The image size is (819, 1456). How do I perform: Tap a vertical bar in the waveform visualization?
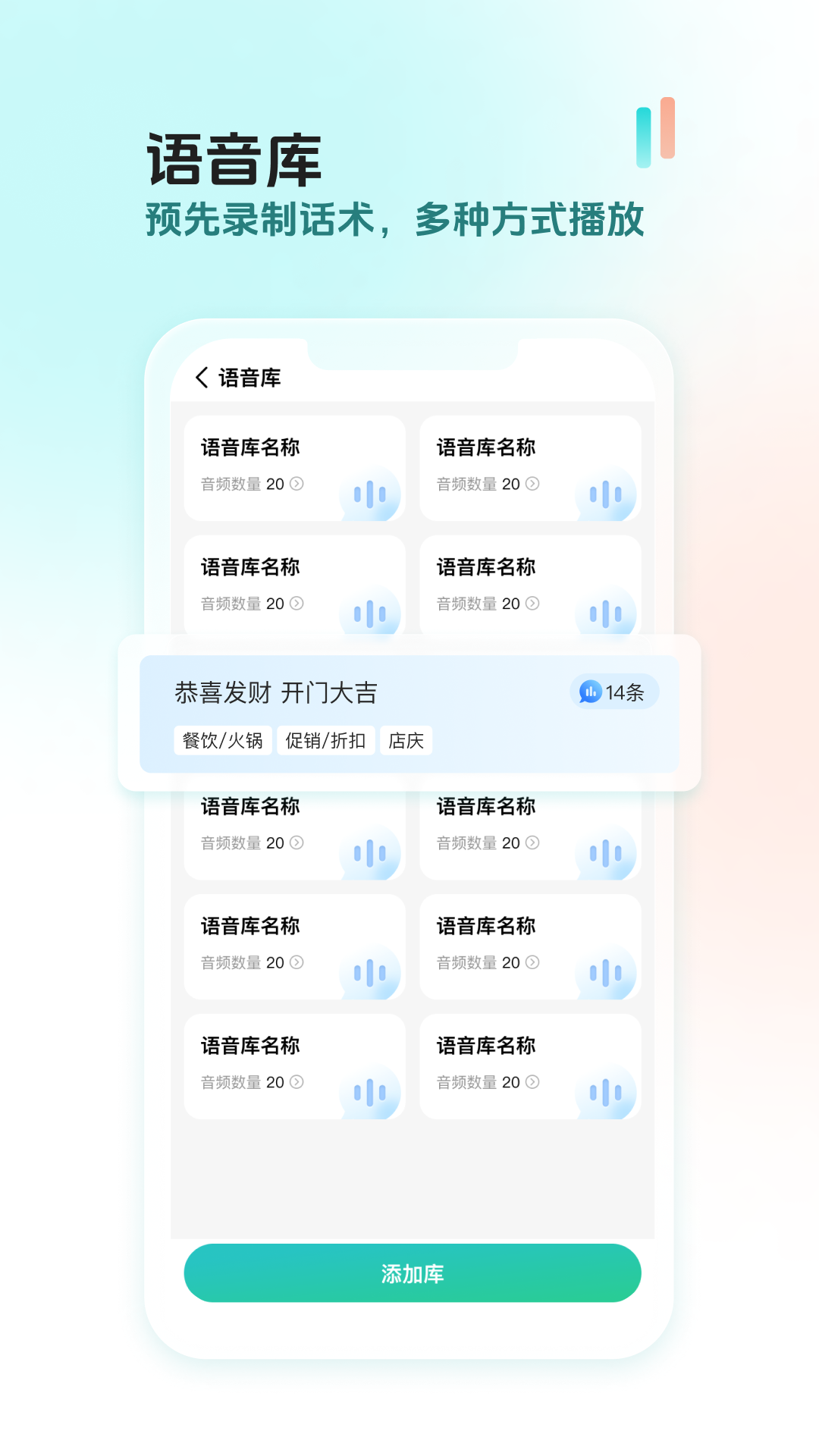(x=369, y=494)
